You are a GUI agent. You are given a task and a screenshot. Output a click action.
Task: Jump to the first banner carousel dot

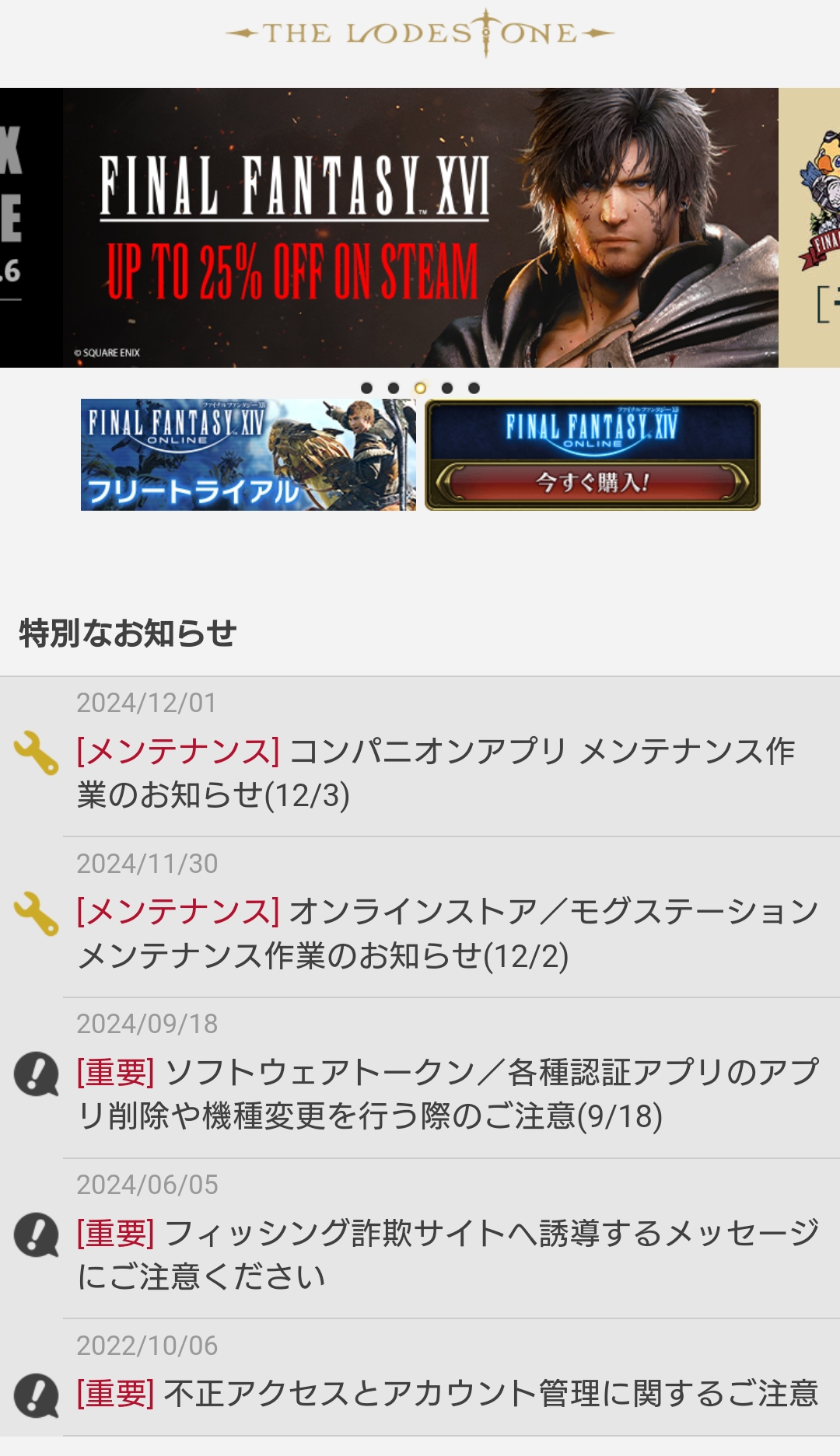click(367, 388)
